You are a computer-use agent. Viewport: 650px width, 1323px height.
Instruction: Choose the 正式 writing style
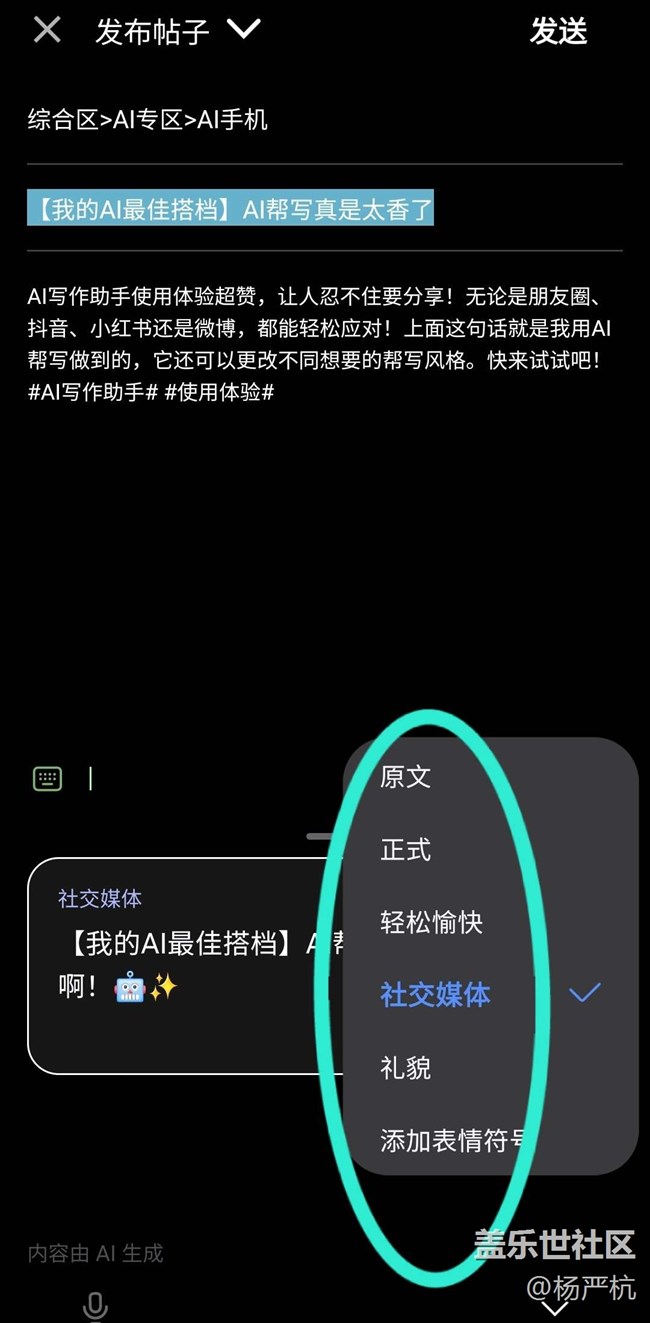(405, 849)
